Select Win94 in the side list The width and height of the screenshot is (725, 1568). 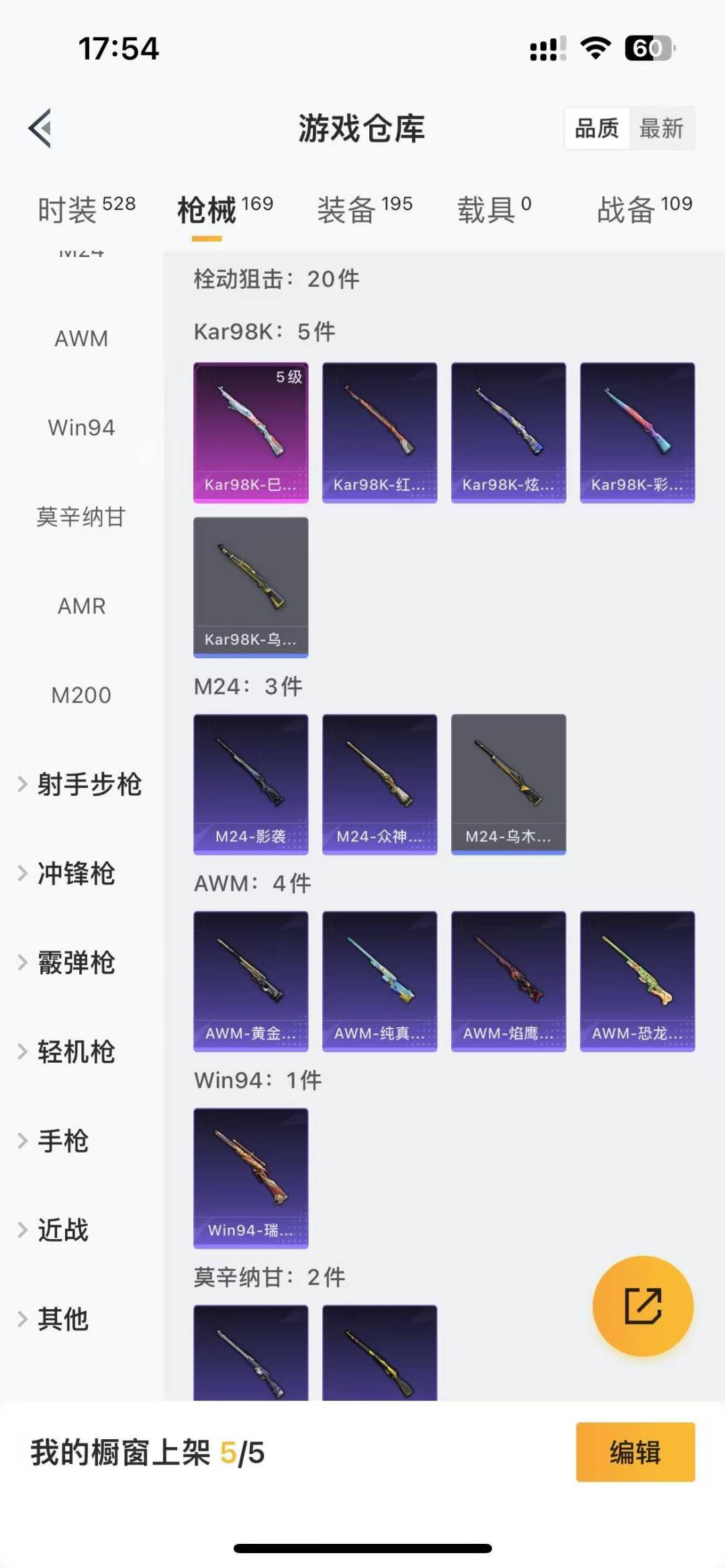click(x=81, y=427)
